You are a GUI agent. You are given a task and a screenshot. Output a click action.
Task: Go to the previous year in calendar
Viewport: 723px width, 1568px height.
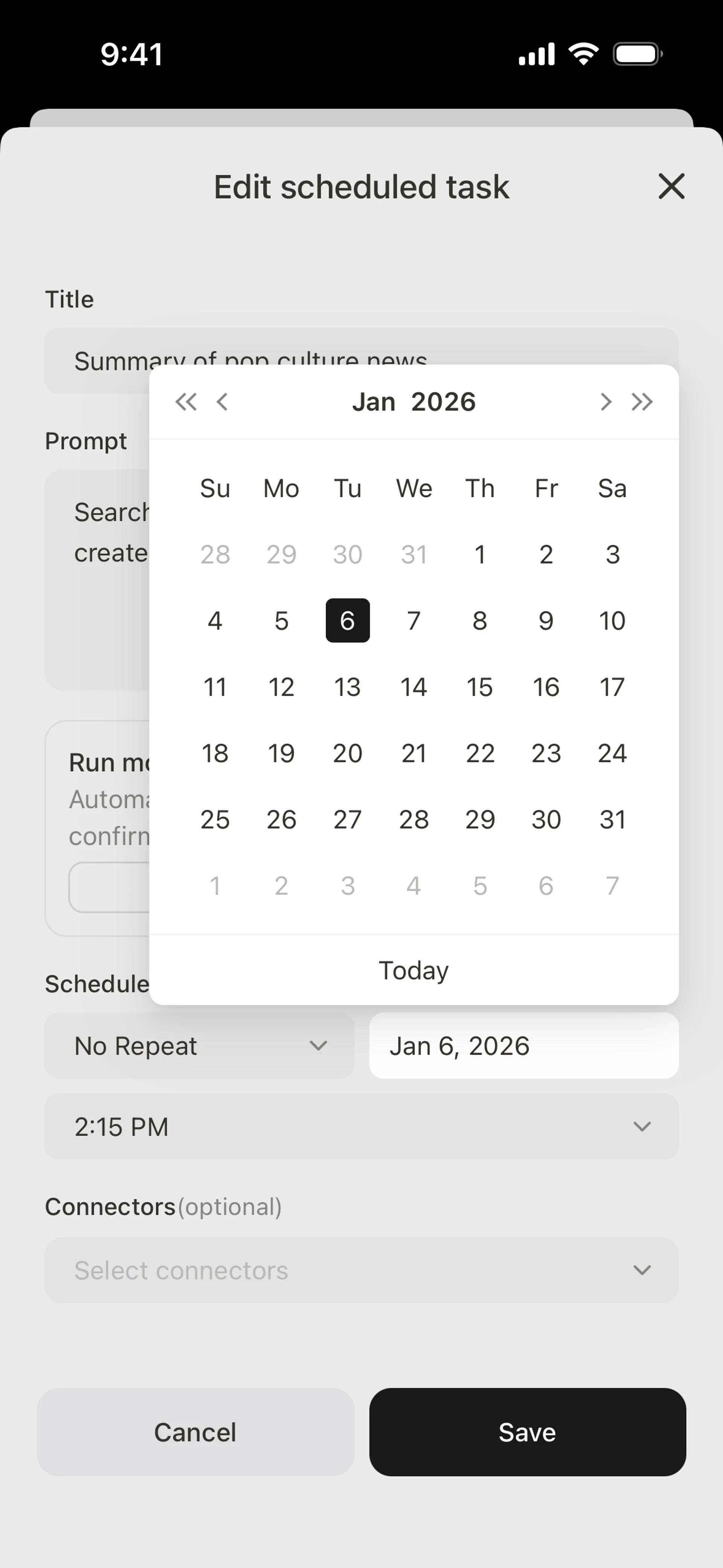pos(186,402)
